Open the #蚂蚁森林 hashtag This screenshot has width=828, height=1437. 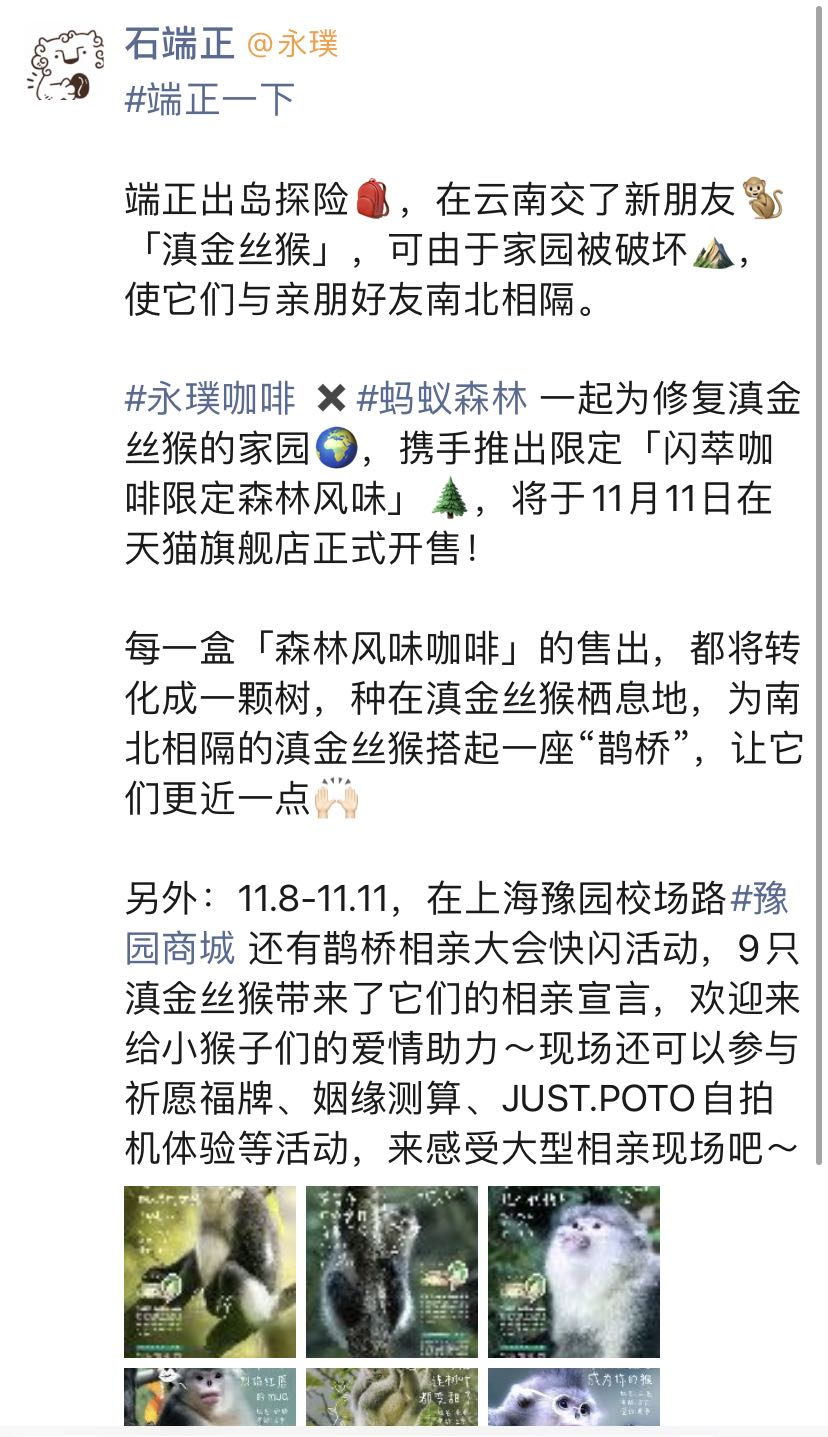442,398
